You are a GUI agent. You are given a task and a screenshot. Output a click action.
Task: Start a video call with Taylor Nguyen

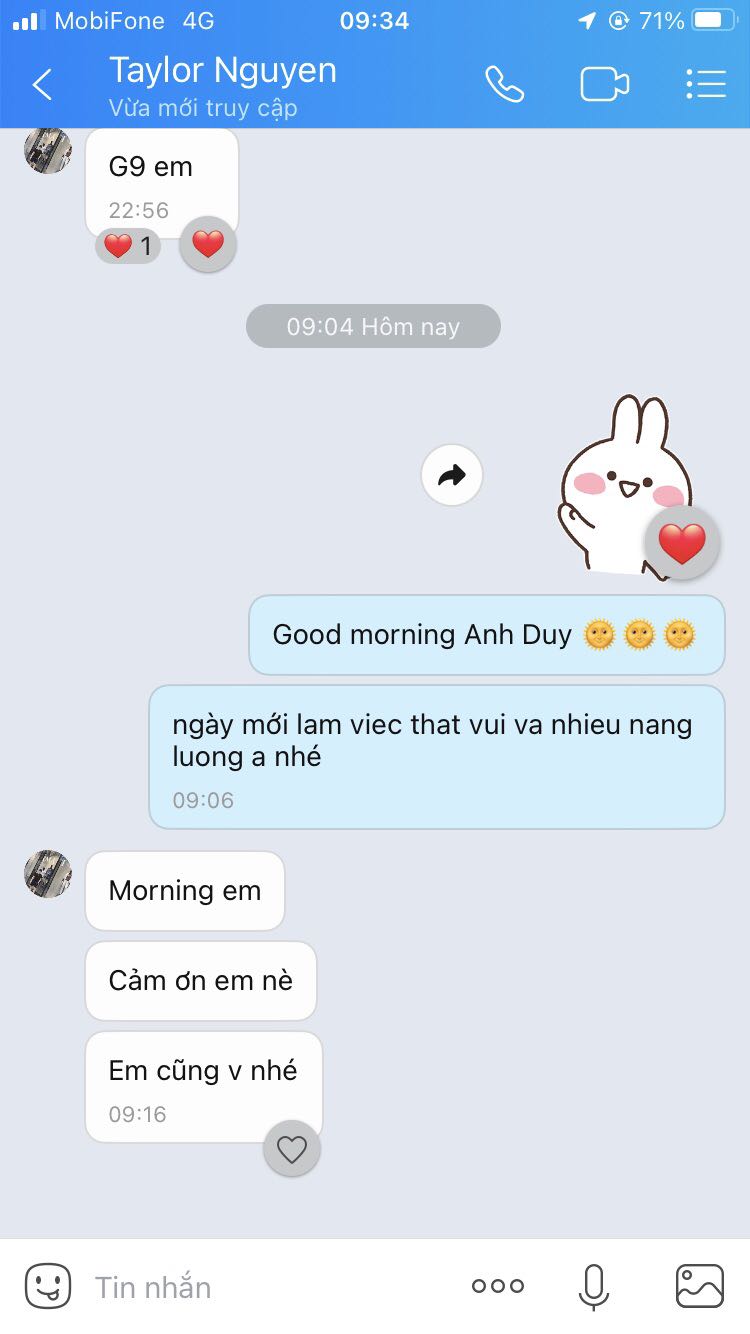604,85
